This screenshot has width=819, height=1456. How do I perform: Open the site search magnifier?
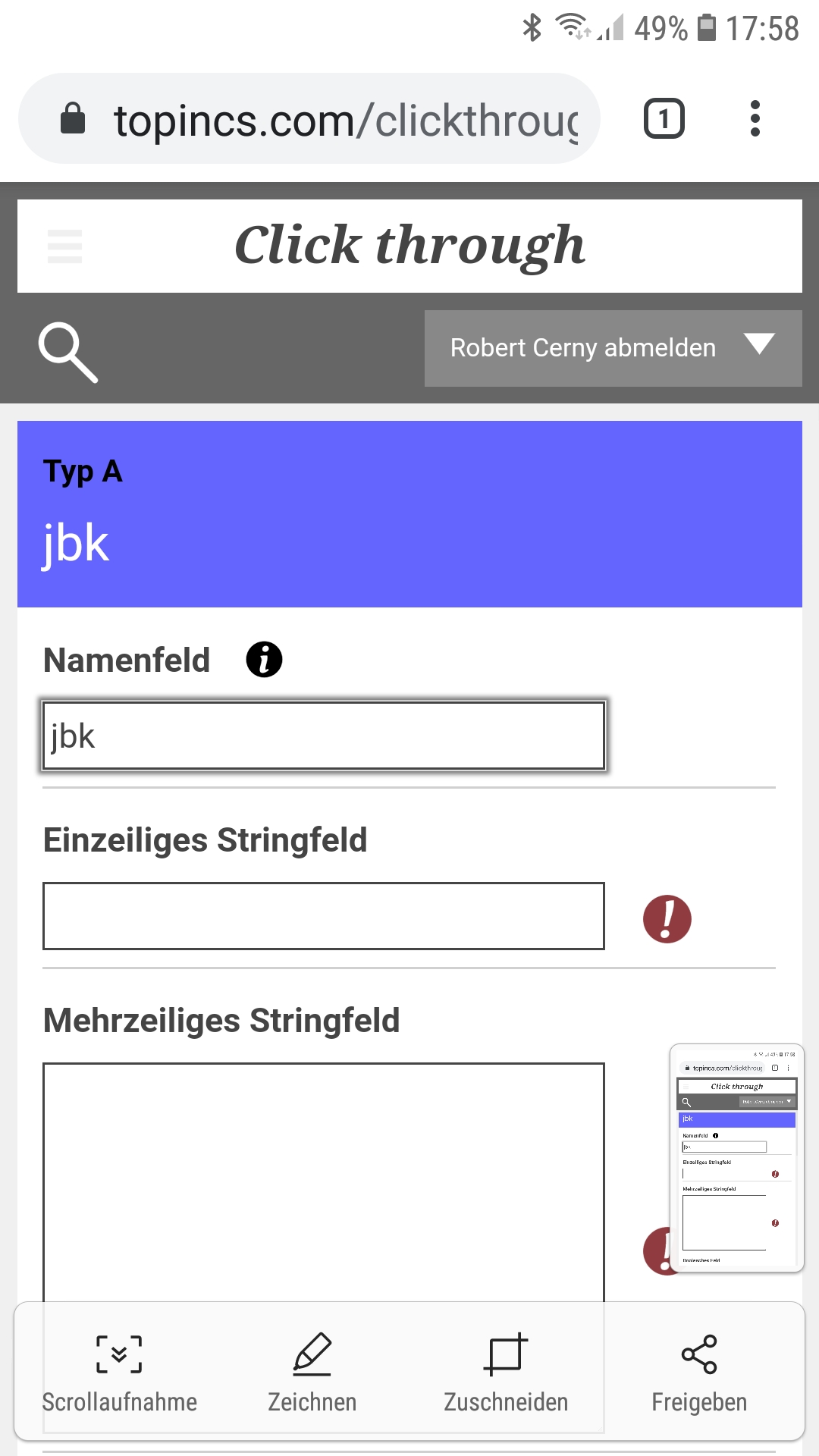point(68,352)
